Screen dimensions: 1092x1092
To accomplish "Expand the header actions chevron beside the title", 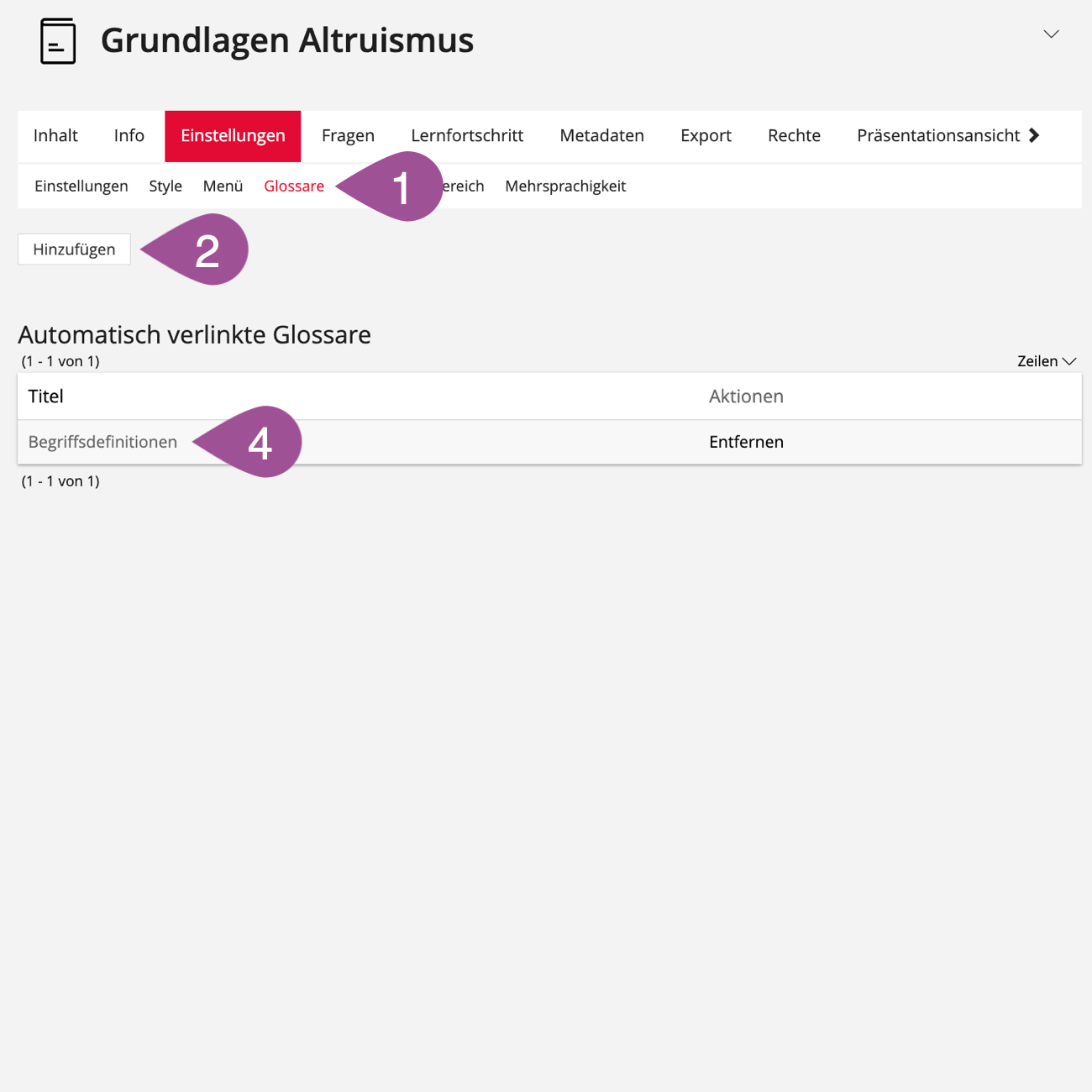I will [1051, 34].
